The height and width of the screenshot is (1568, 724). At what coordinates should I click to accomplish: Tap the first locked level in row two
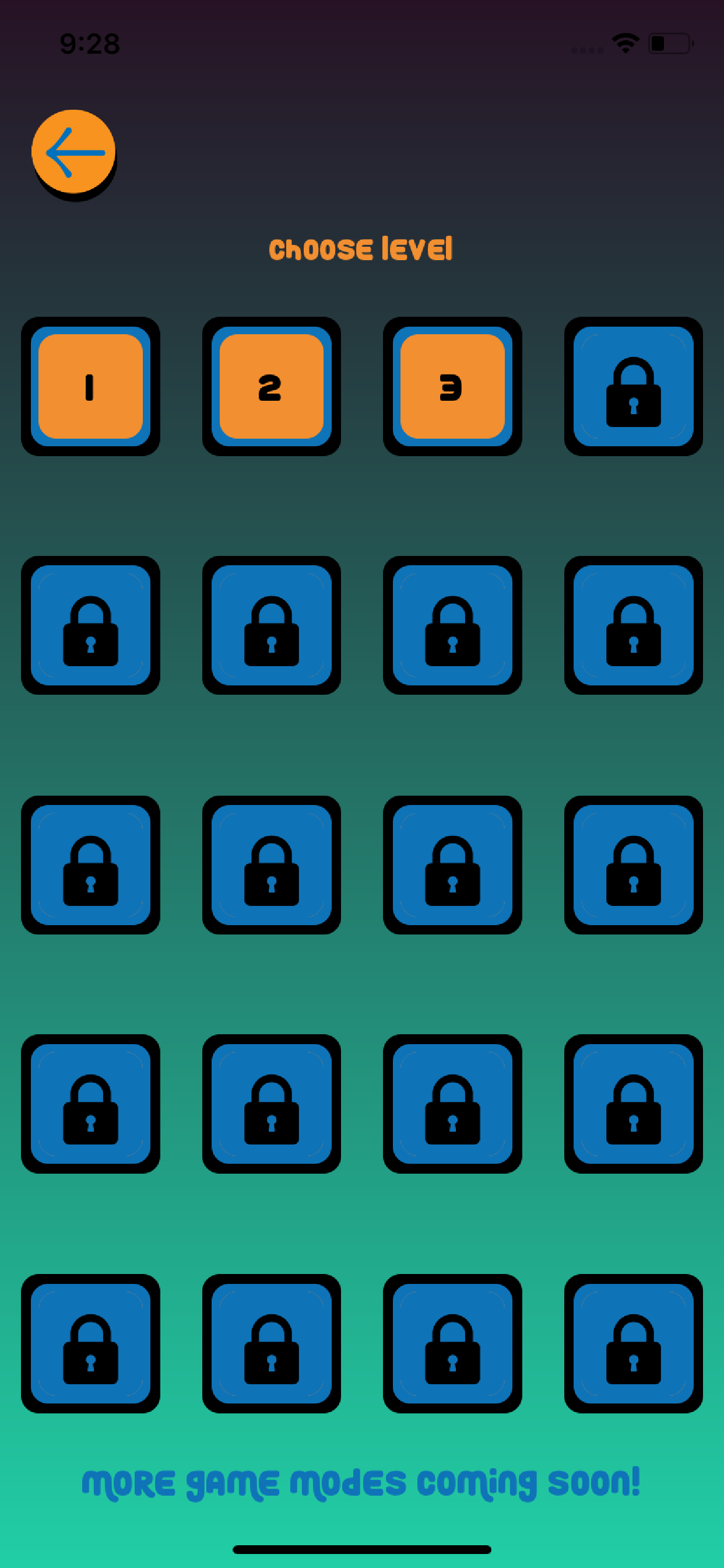(x=90, y=624)
